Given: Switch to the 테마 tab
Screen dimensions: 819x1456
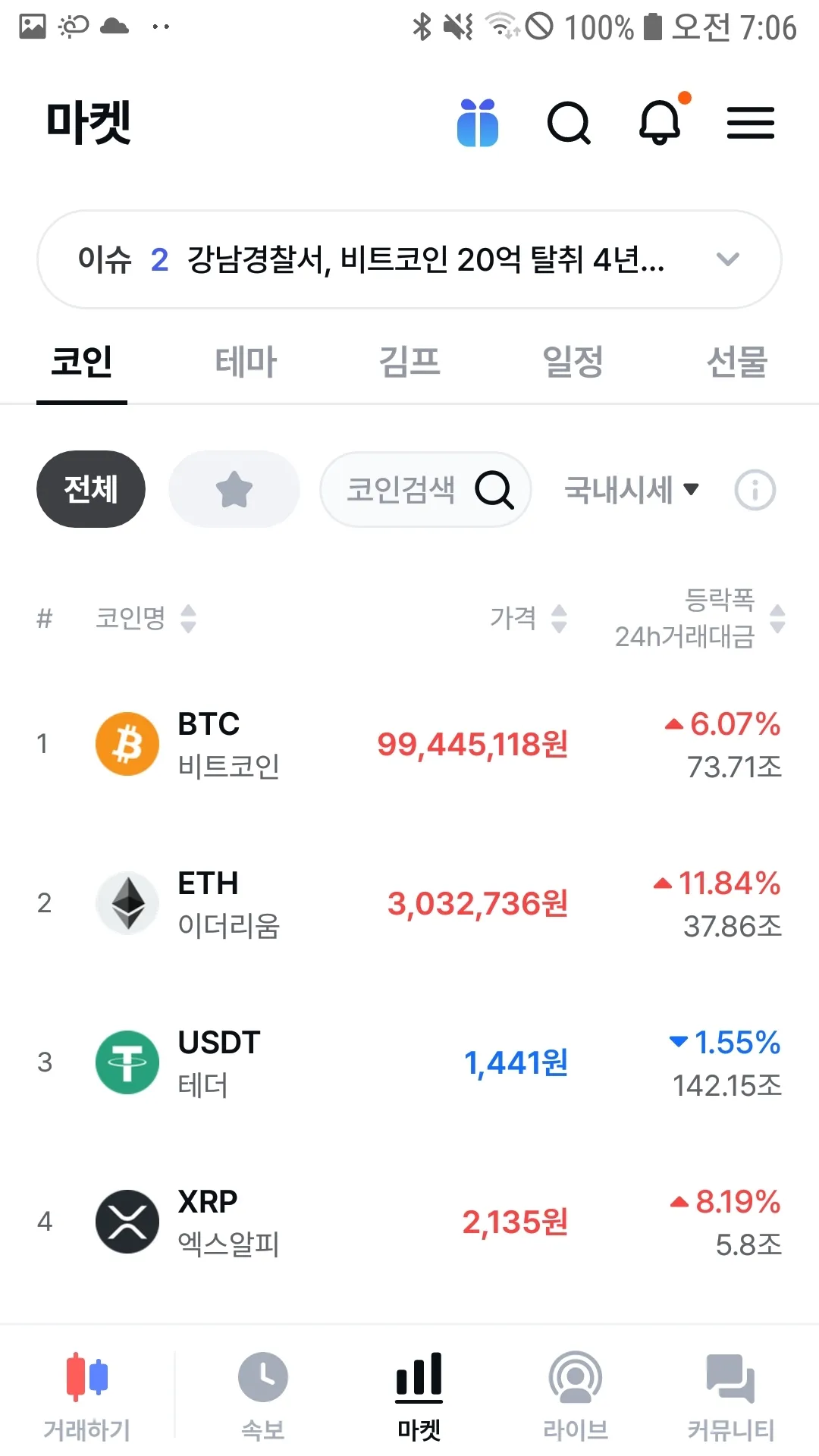Looking at the screenshot, I should 246,362.
